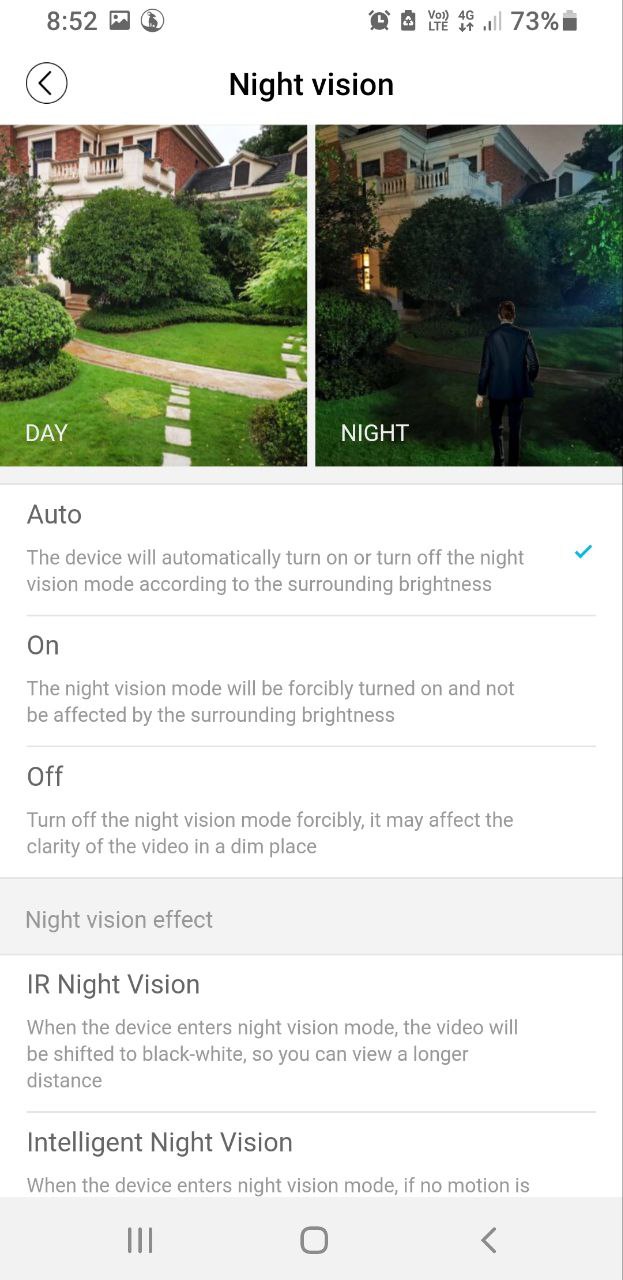Go back from the Night vision screen
This screenshot has width=623, height=1280.
(46, 84)
